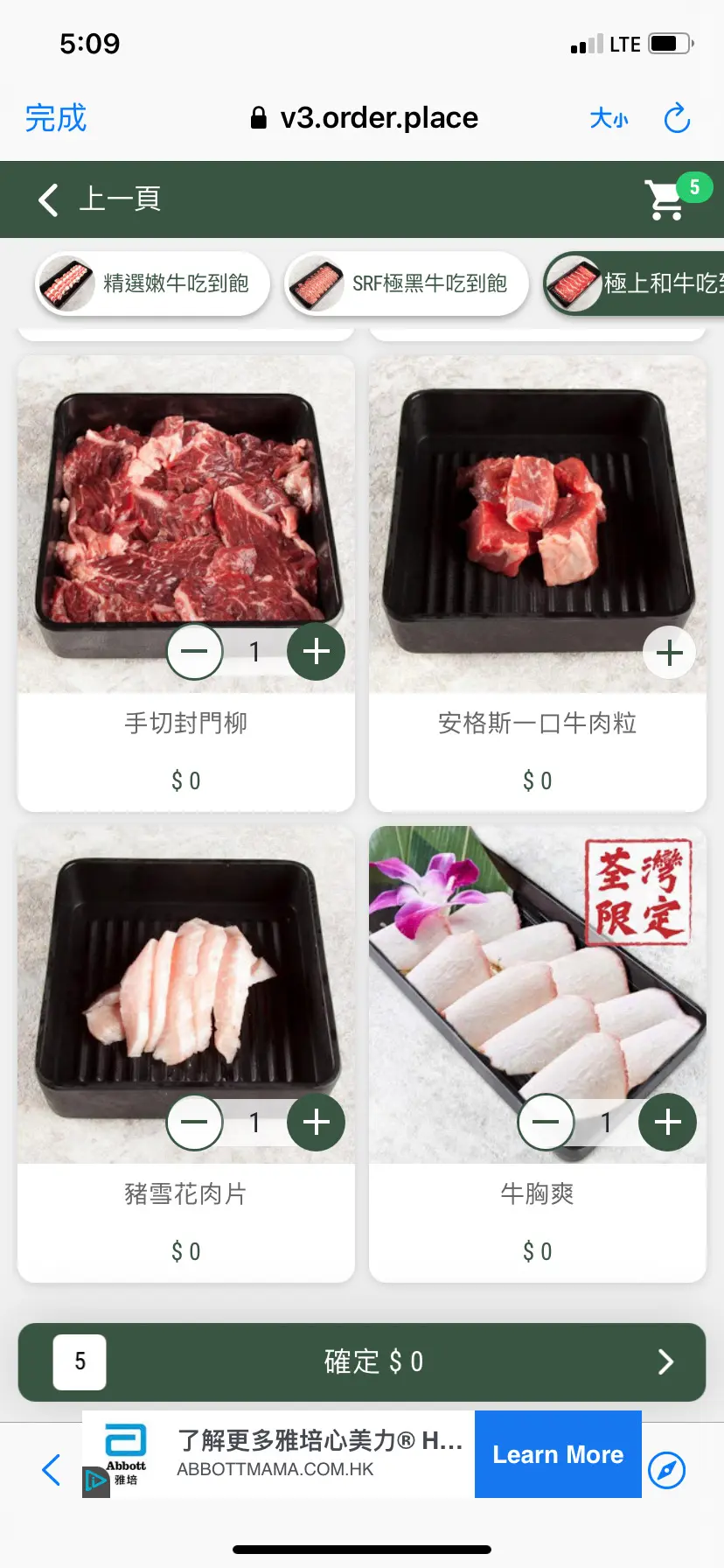Tap Learn More on Abbott ad
The height and width of the screenshot is (1568, 724).
coord(558,1454)
